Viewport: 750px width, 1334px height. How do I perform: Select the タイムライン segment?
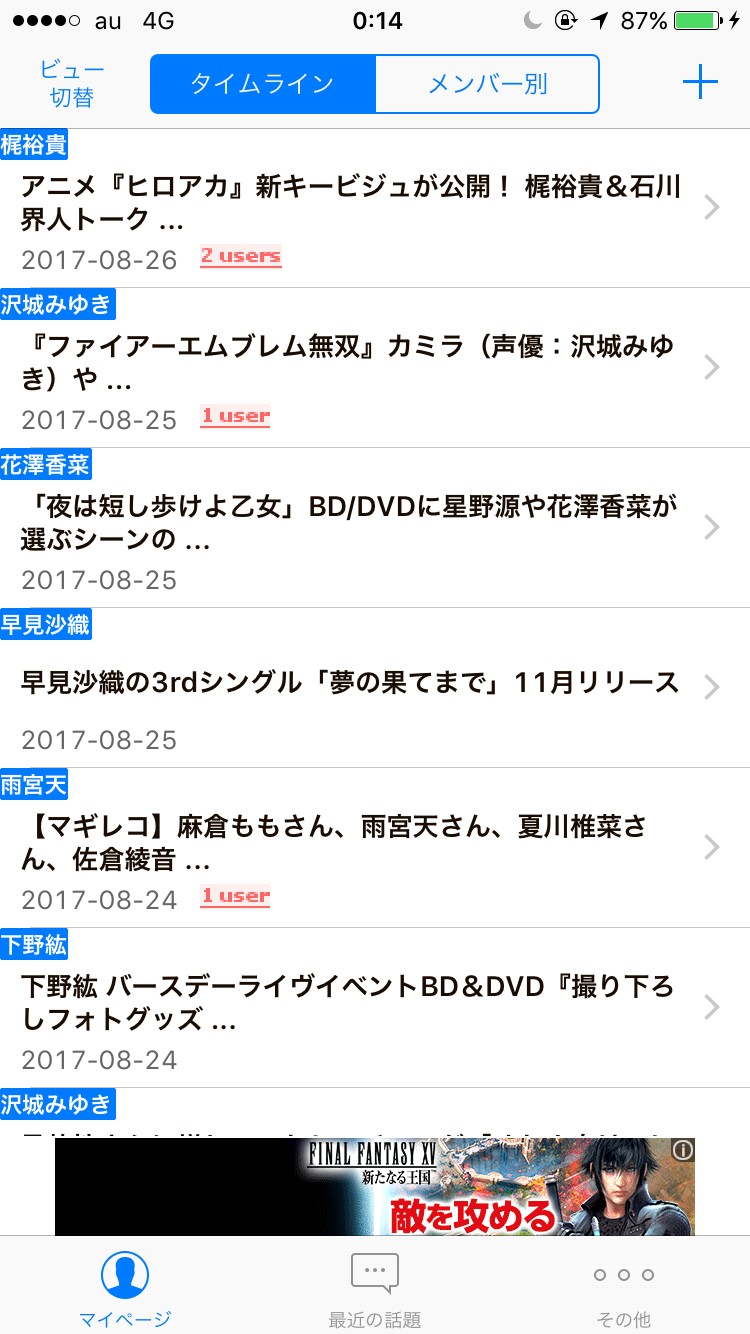(x=263, y=84)
